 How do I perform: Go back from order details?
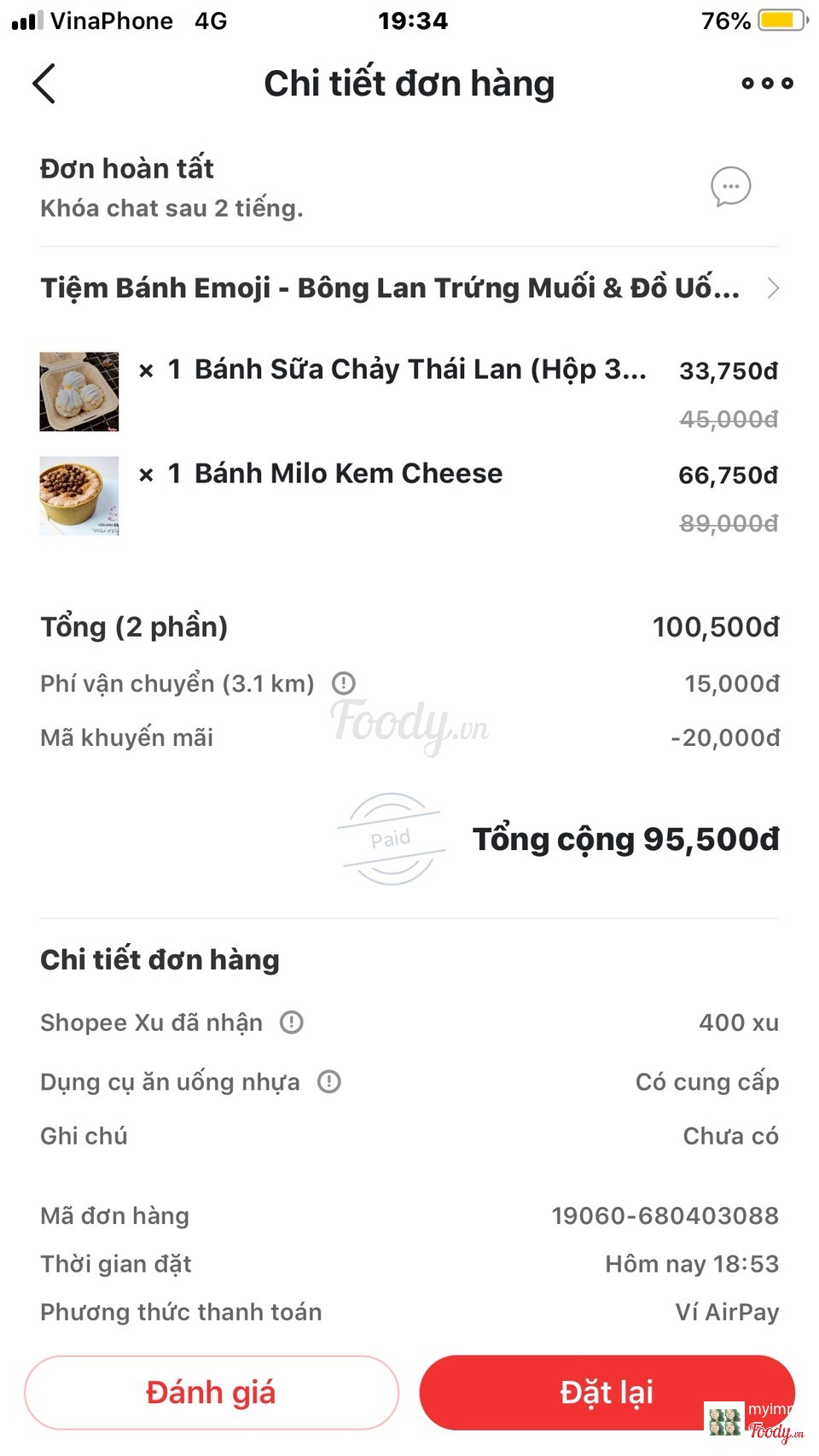pyautogui.click(x=44, y=84)
